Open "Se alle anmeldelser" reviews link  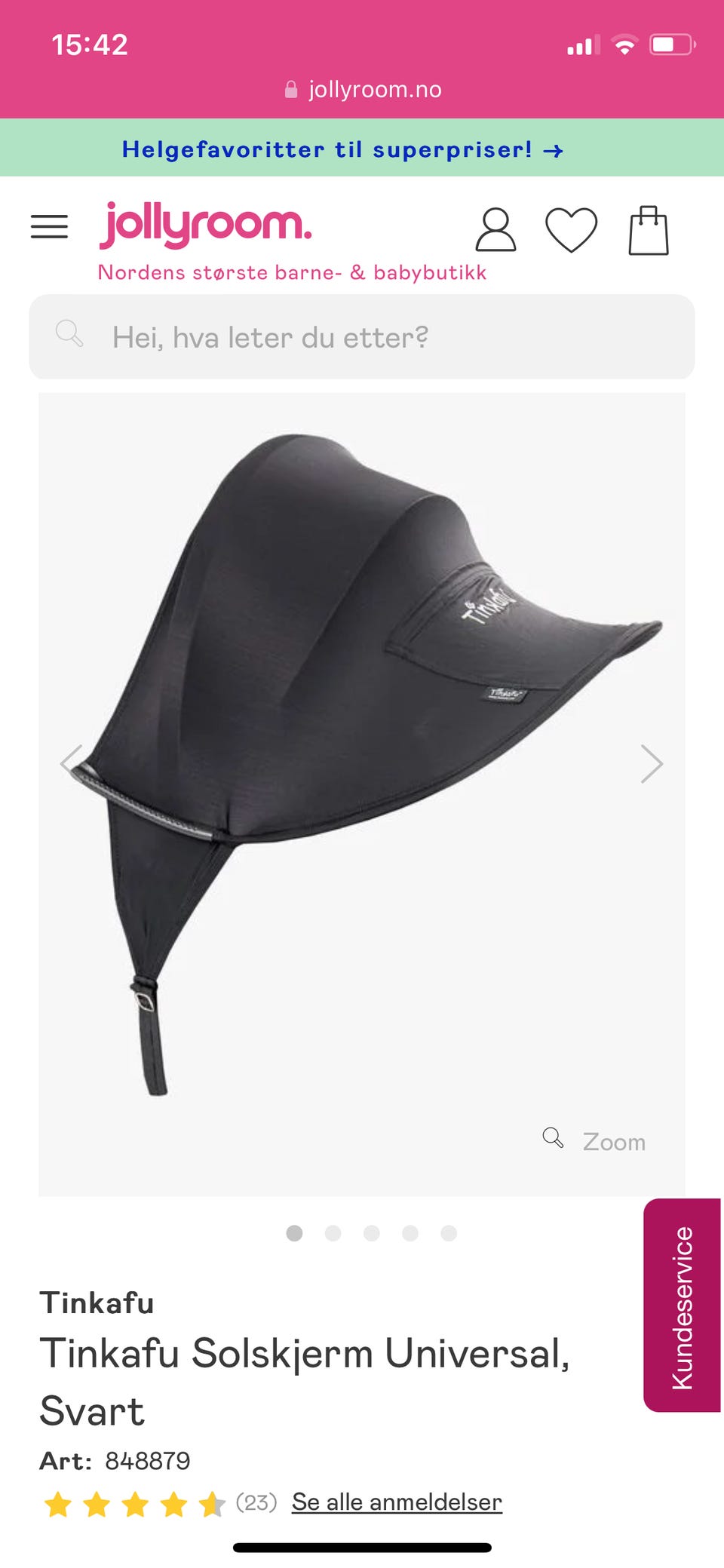(397, 1502)
